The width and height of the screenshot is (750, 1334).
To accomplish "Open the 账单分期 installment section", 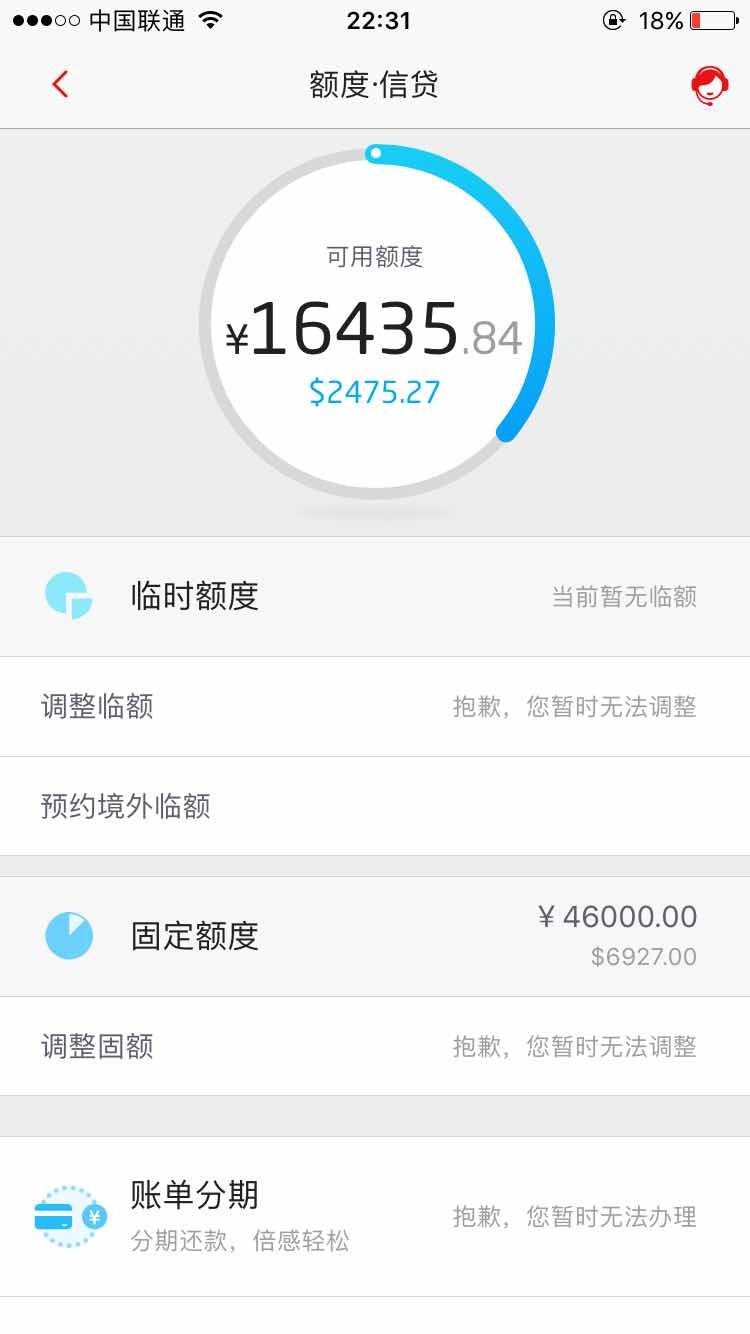I will tap(195, 1196).
